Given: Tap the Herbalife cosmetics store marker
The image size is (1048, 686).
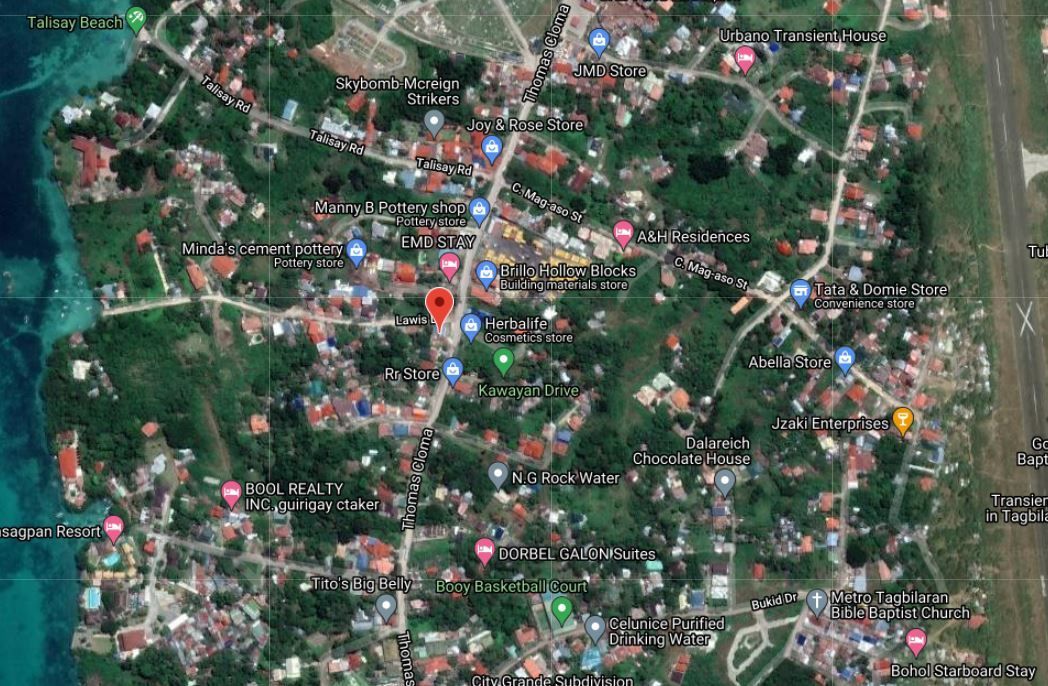Looking at the screenshot, I should pyautogui.click(x=471, y=327).
